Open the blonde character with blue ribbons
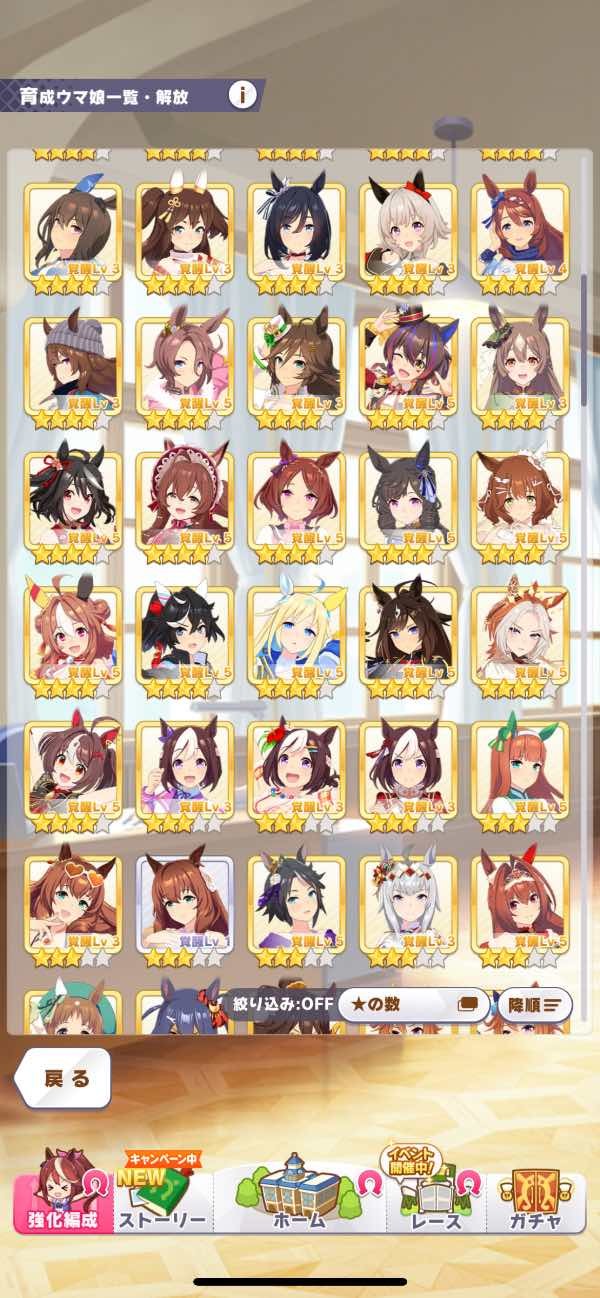 296,633
